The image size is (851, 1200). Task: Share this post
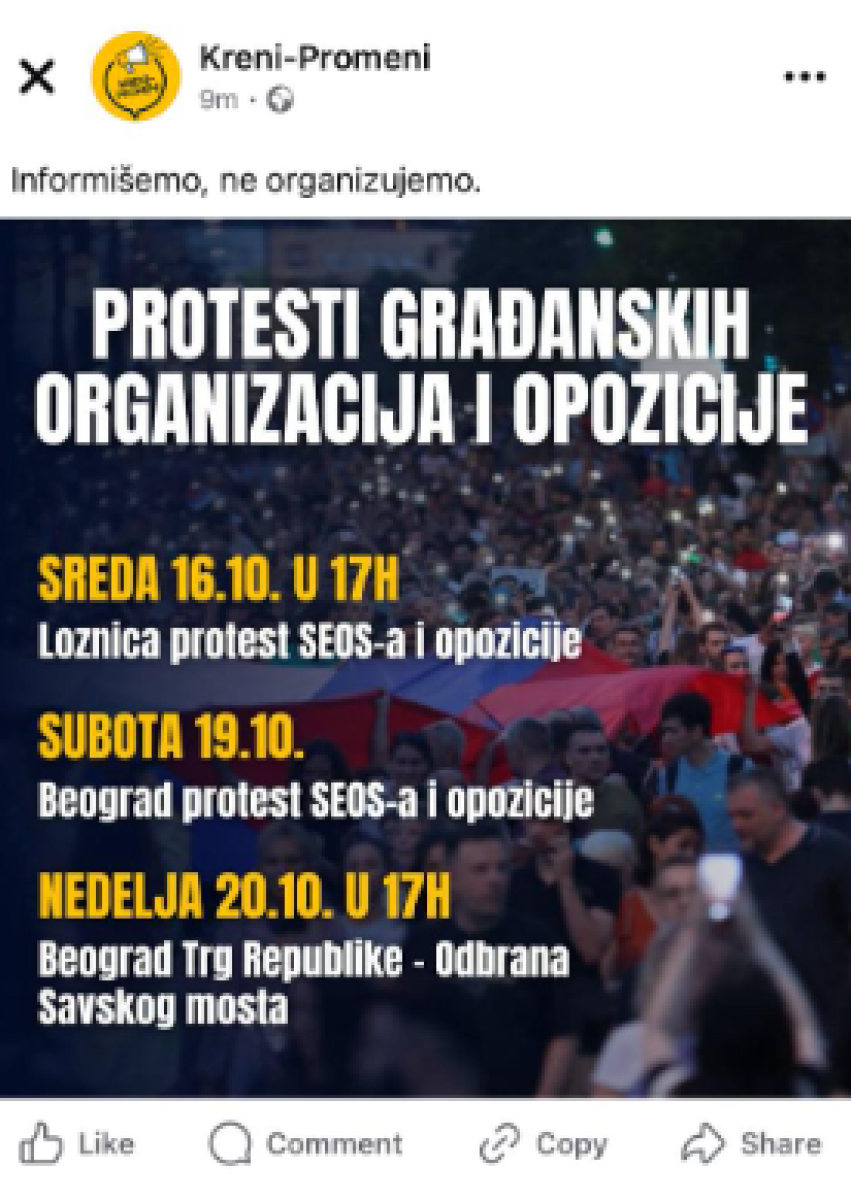tap(751, 1144)
